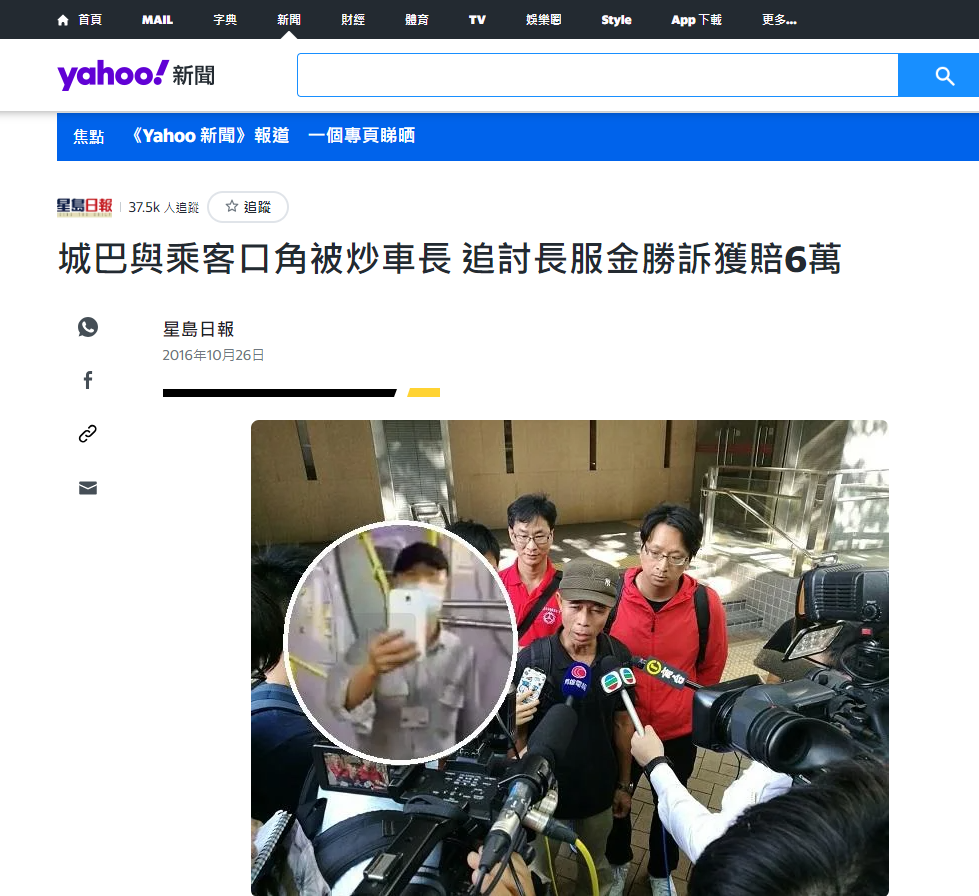Focus the news search box
Image resolution: width=979 pixels, height=896 pixels.
(x=597, y=75)
